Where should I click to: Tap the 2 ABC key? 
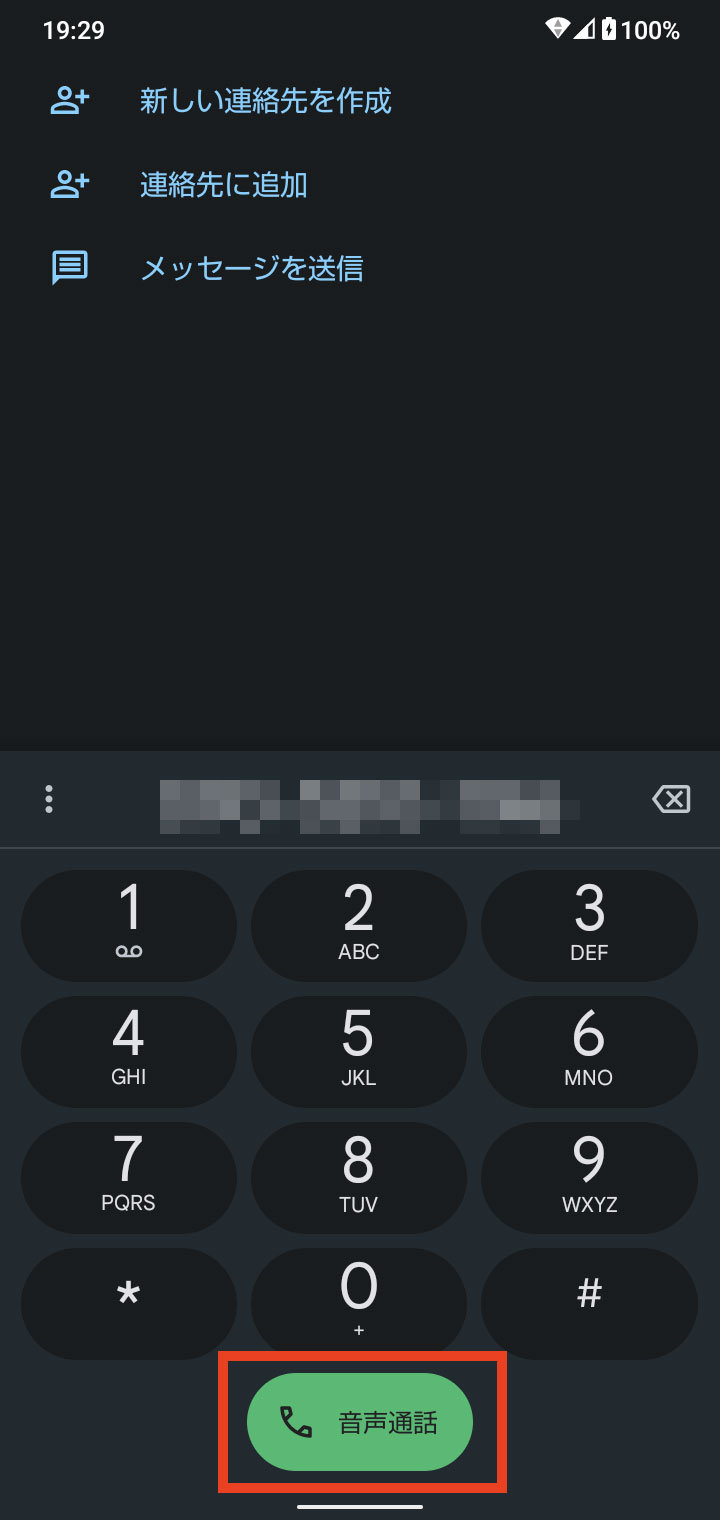[x=359, y=925]
